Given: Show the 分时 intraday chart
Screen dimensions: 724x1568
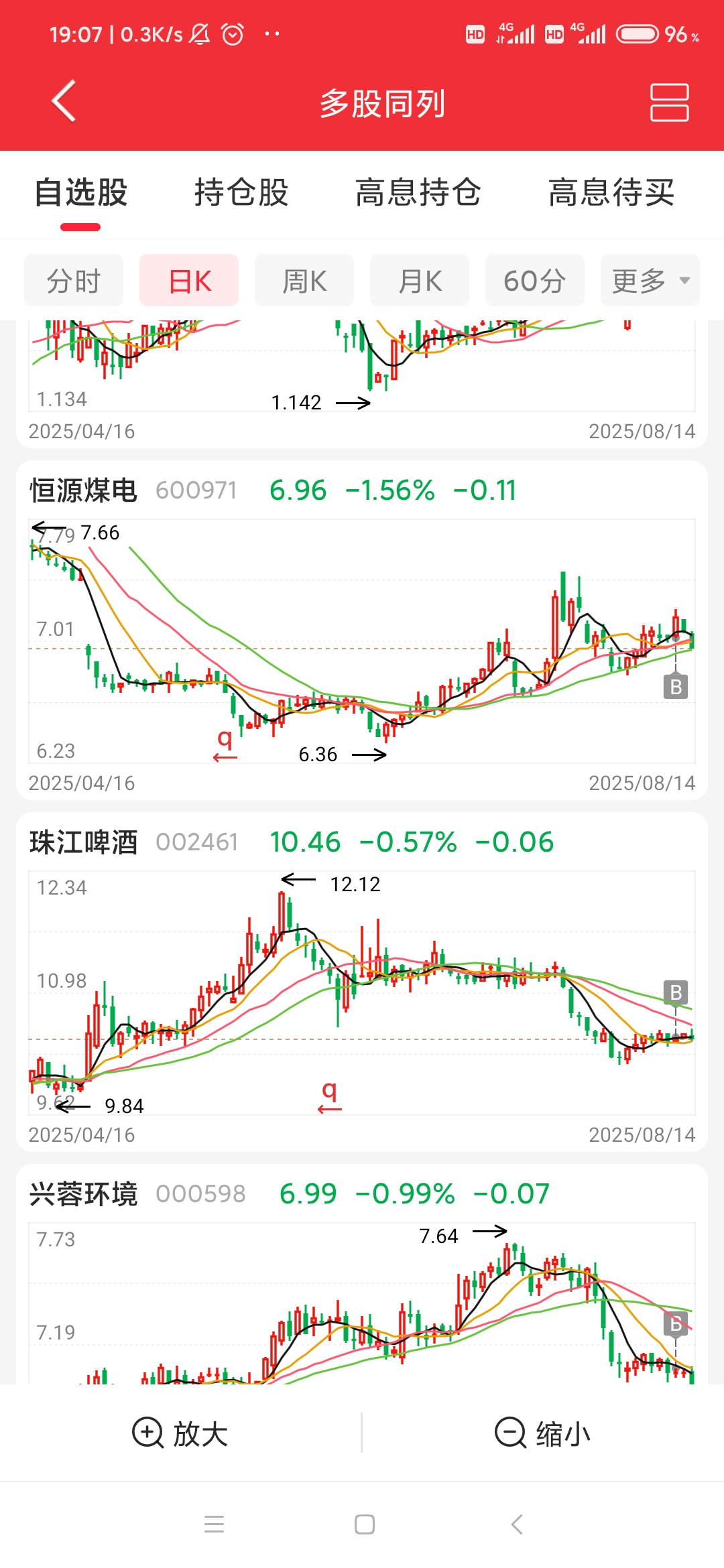Looking at the screenshot, I should coord(74,281).
